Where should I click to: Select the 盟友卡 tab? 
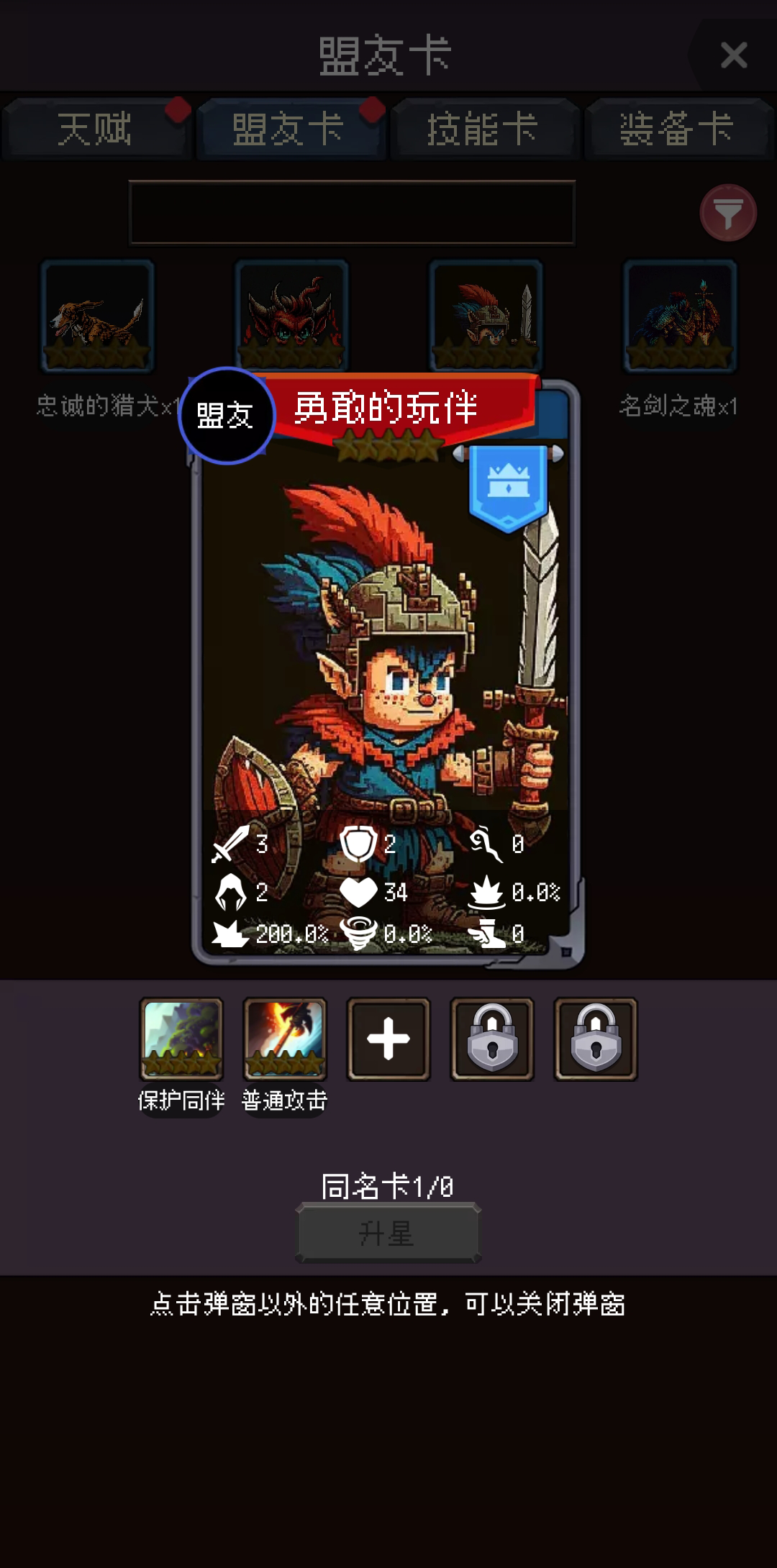pos(289,129)
